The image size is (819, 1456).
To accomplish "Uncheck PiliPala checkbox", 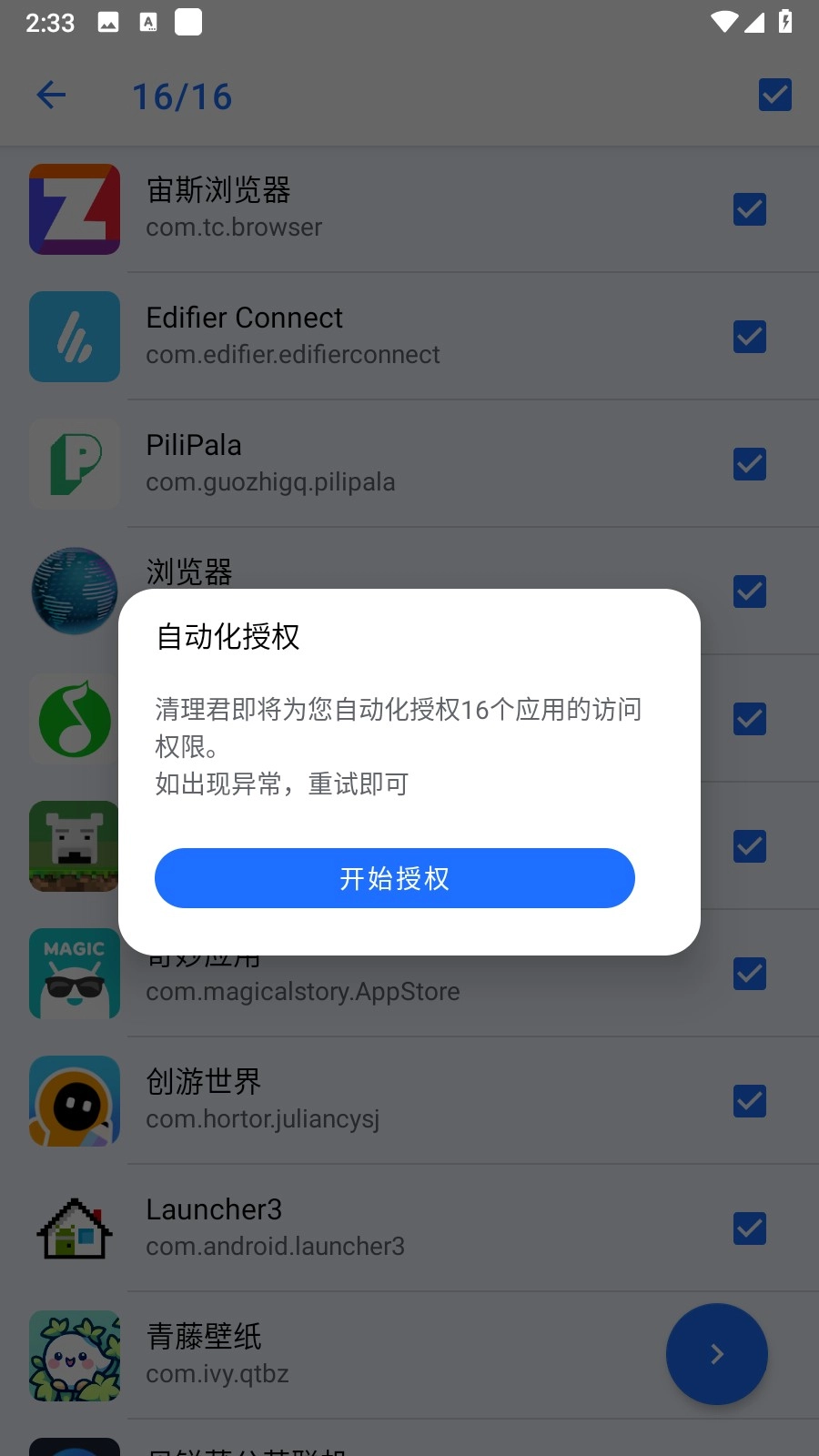I will (x=749, y=464).
